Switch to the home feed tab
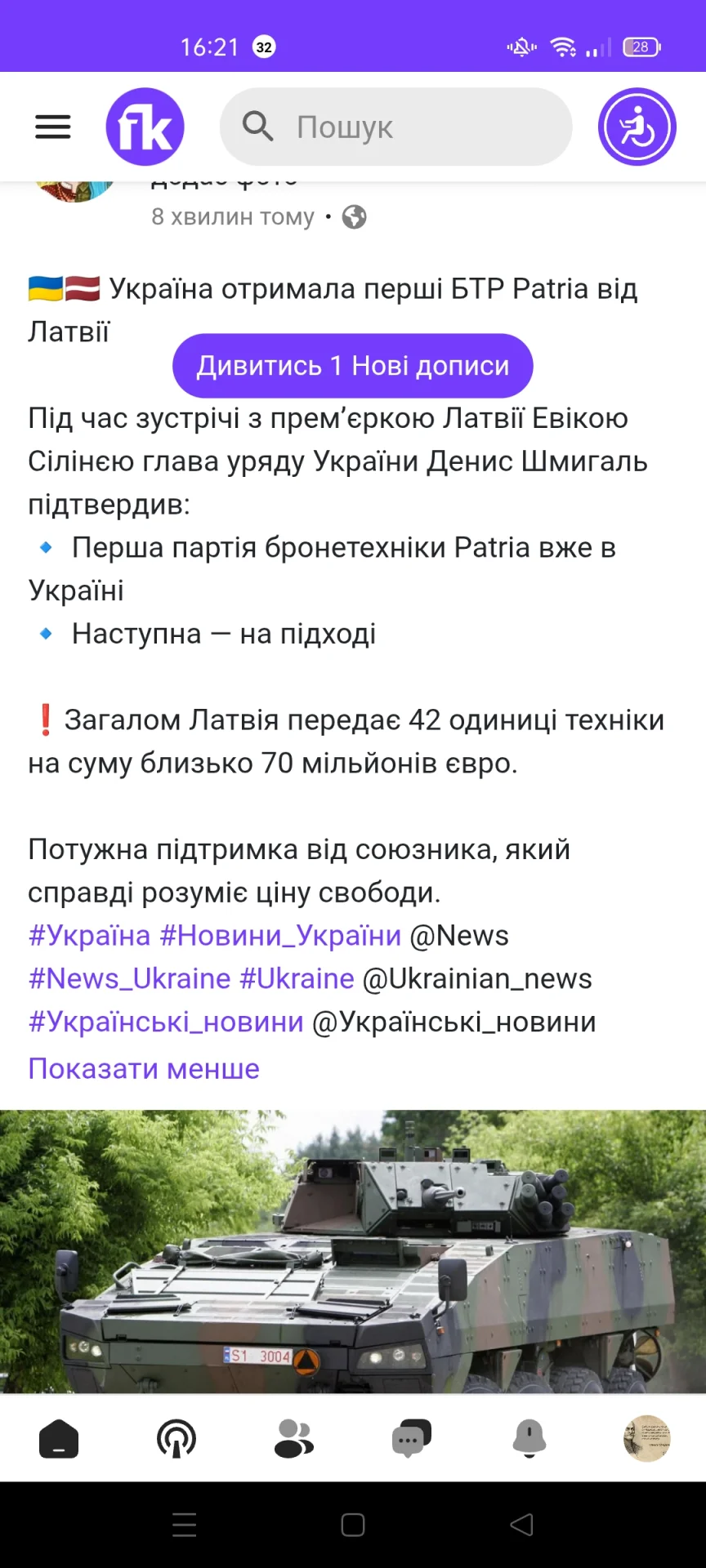 pyautogui.click(x=59, y=1438)
